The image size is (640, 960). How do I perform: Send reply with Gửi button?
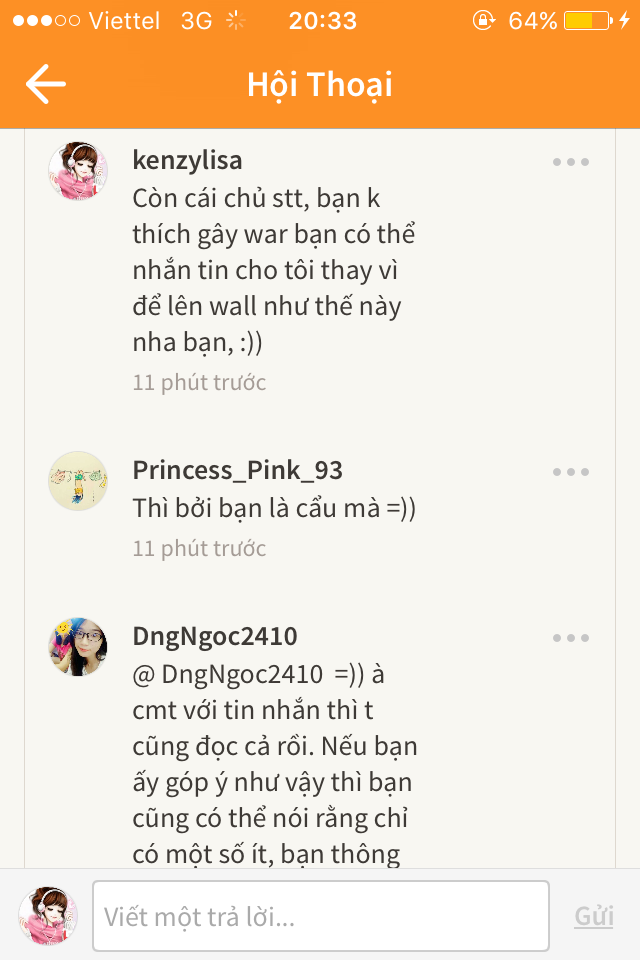pos(594,916)
